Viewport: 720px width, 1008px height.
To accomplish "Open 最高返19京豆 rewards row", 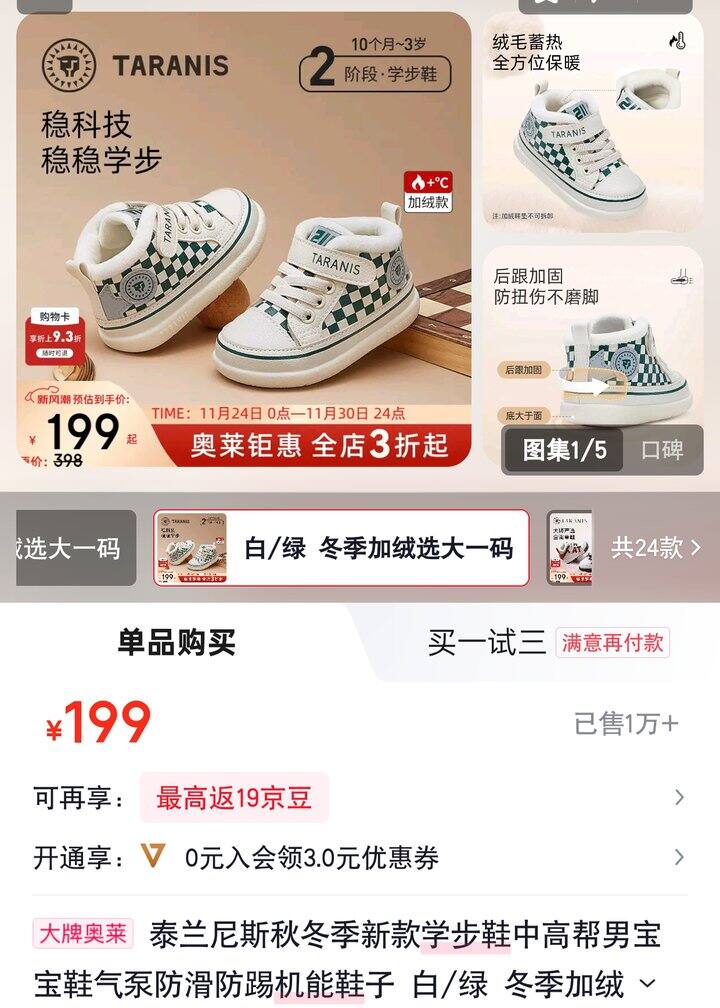I will click(360, 798).
